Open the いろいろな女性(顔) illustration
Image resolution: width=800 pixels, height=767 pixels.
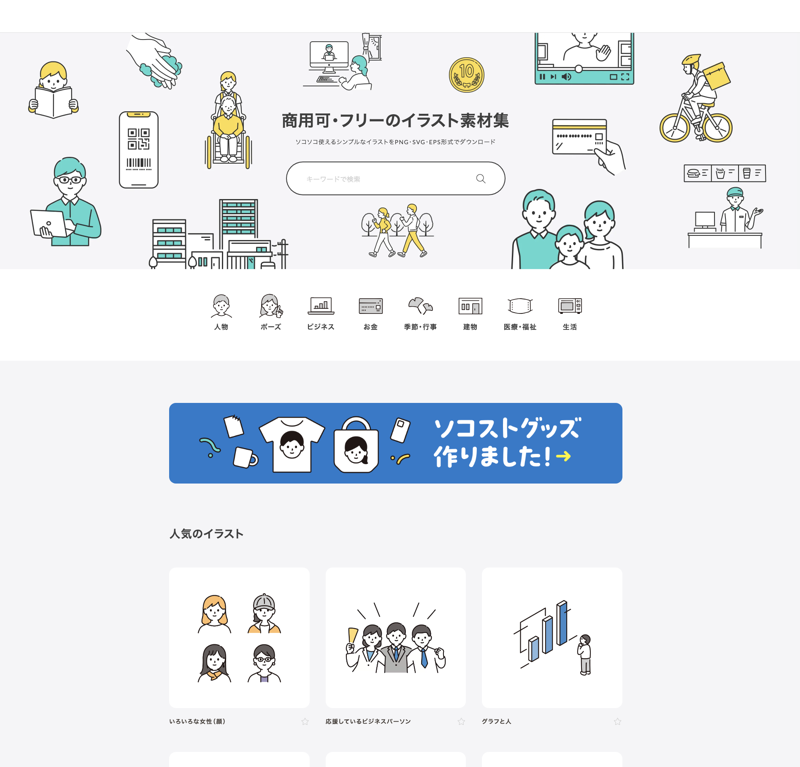(x=239, y=638)
